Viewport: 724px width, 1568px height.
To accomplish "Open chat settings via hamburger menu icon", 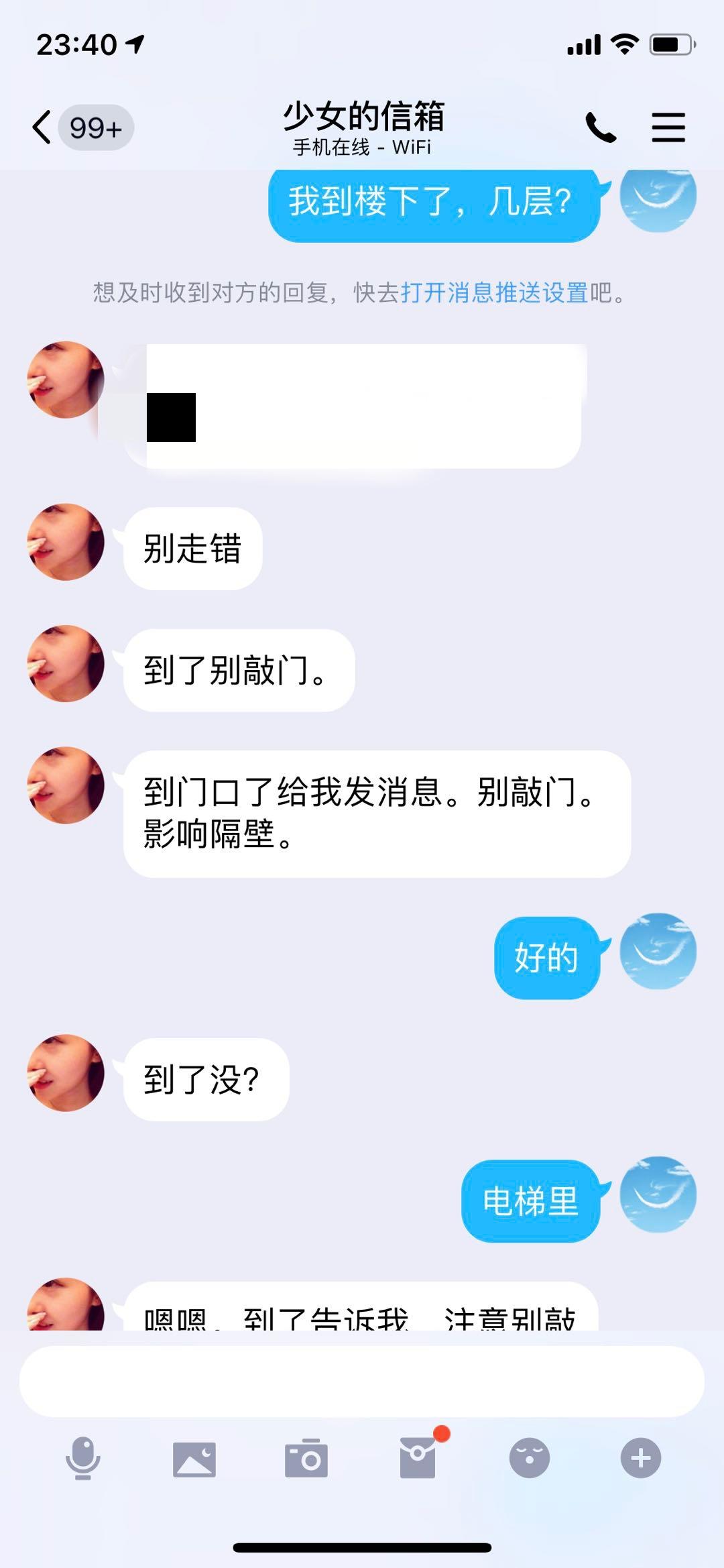I will pyautogui.click(x=667, y=127).
